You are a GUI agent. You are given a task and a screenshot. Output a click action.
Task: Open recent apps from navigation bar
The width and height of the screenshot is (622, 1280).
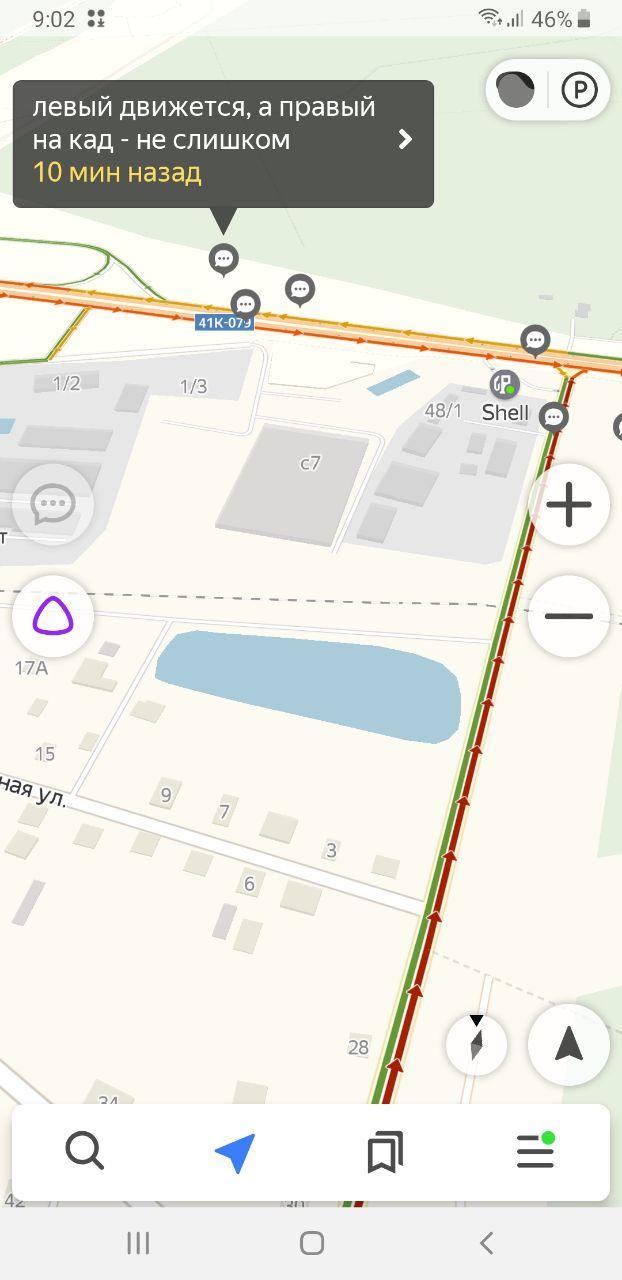tap(138, 1243)
